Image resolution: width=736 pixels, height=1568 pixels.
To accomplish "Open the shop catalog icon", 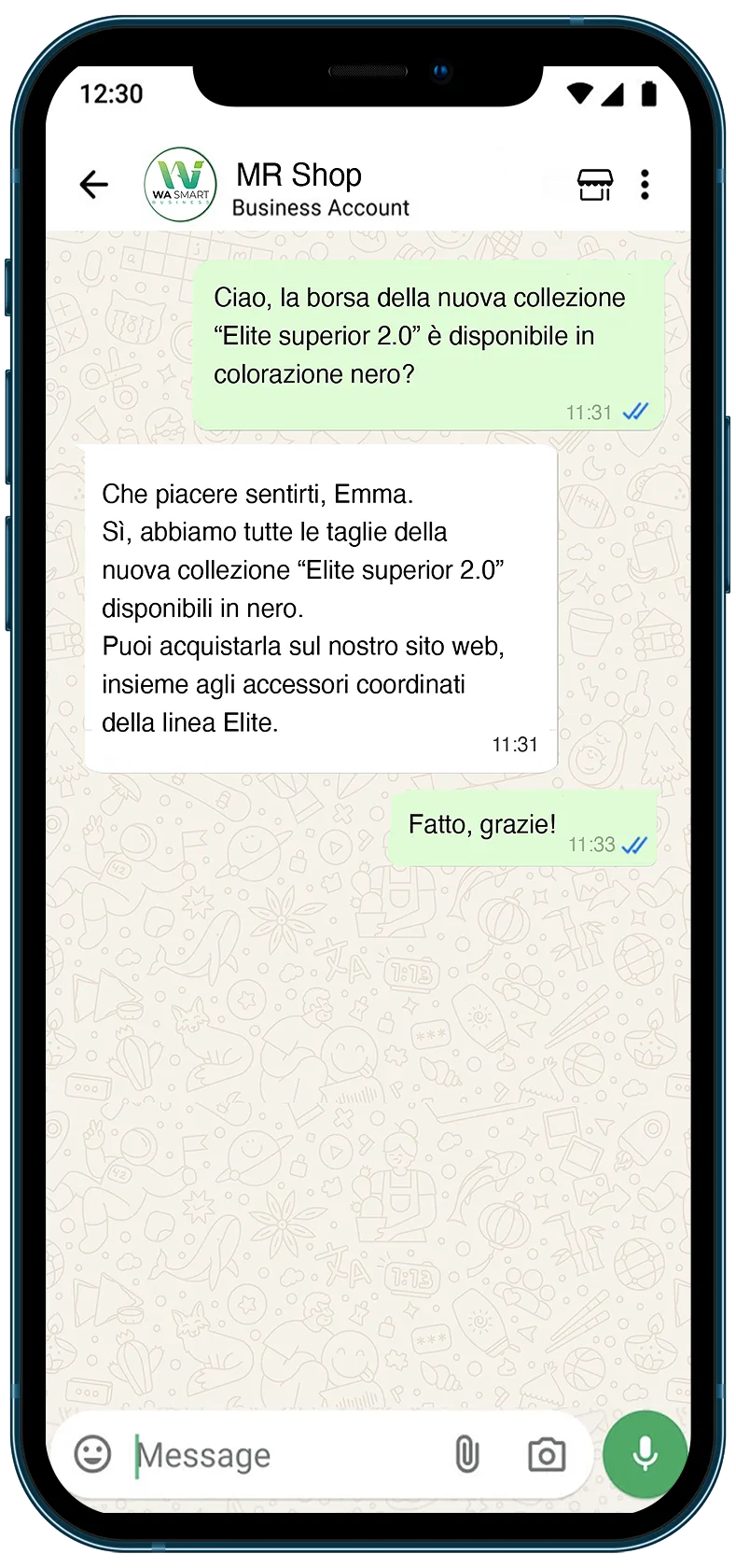I will pyautogui.click(x=594, y=185).
